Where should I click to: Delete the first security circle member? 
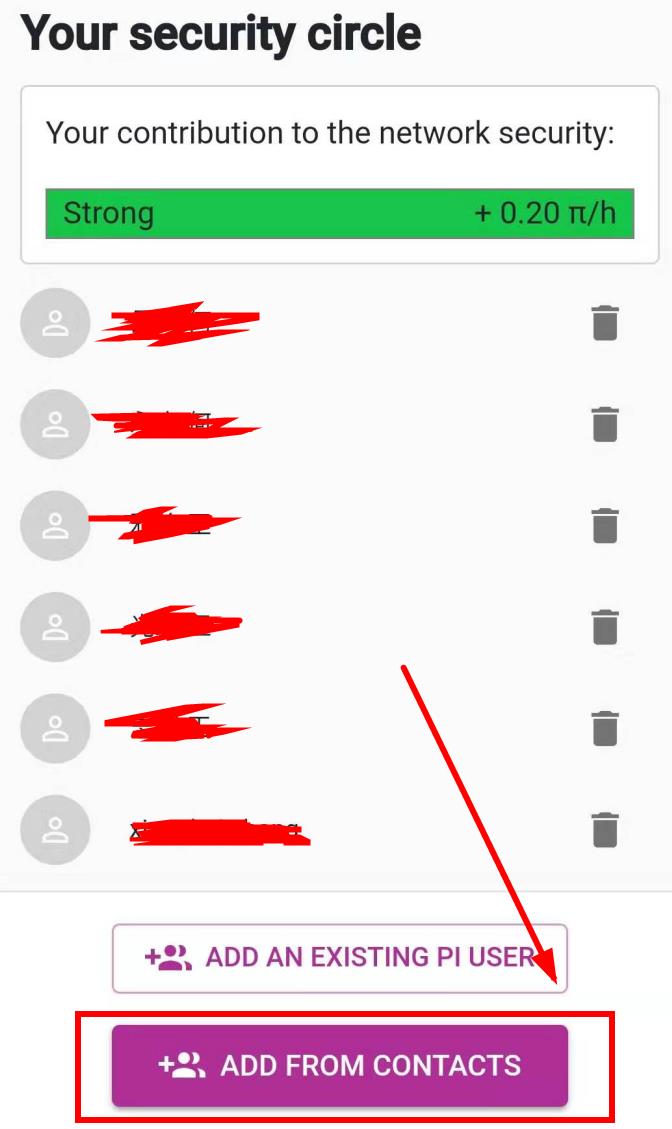click(x=605, y=323)
